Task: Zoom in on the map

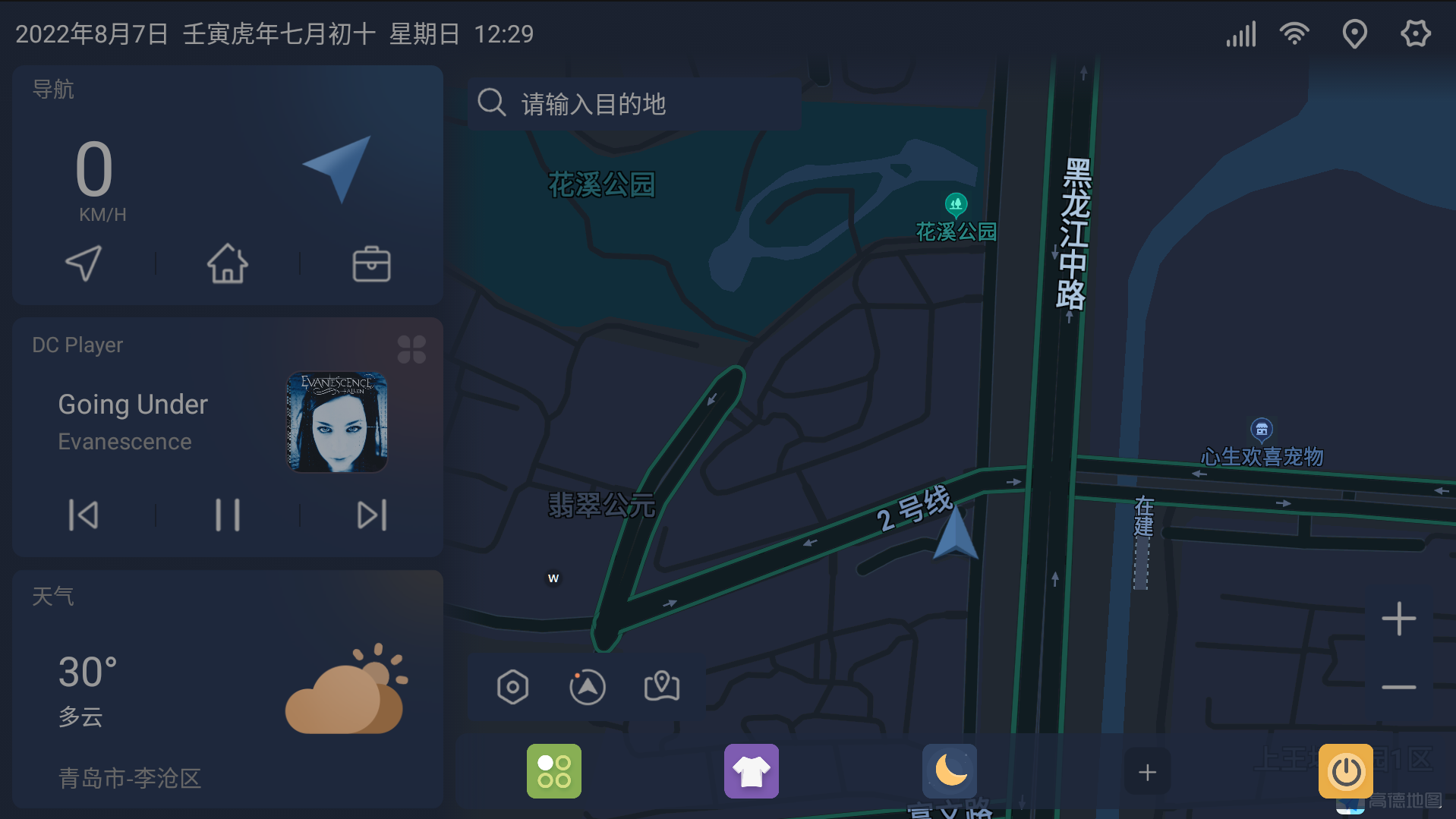Action: (x=1398, y=619)
